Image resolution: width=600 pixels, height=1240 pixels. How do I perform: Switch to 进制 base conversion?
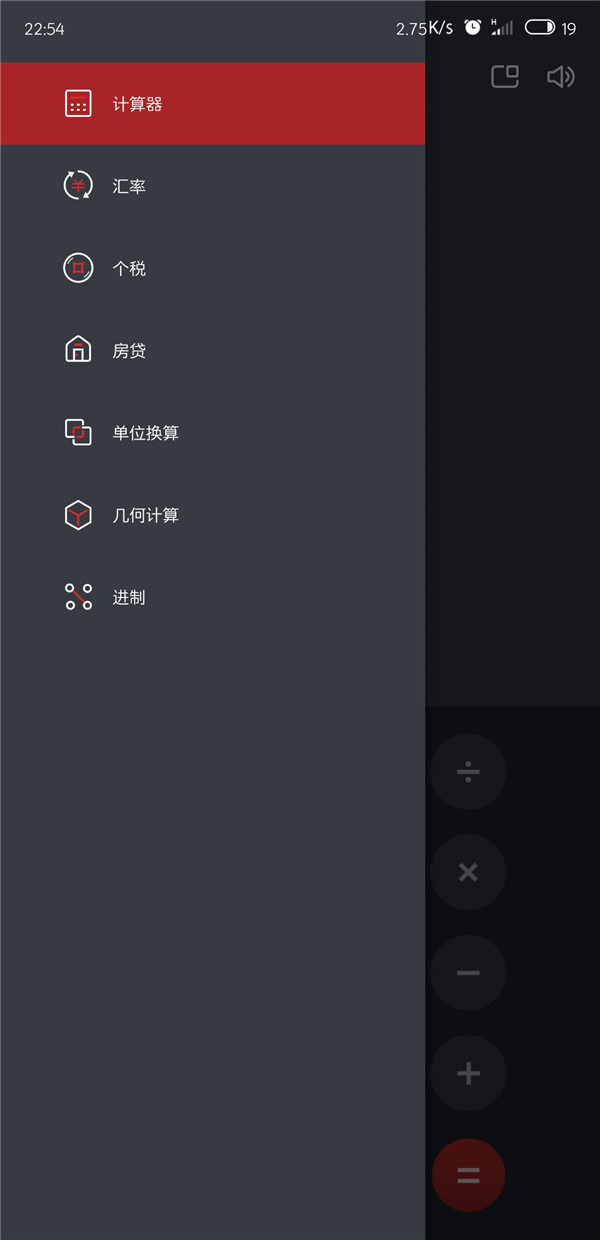(x=212, y=597)
